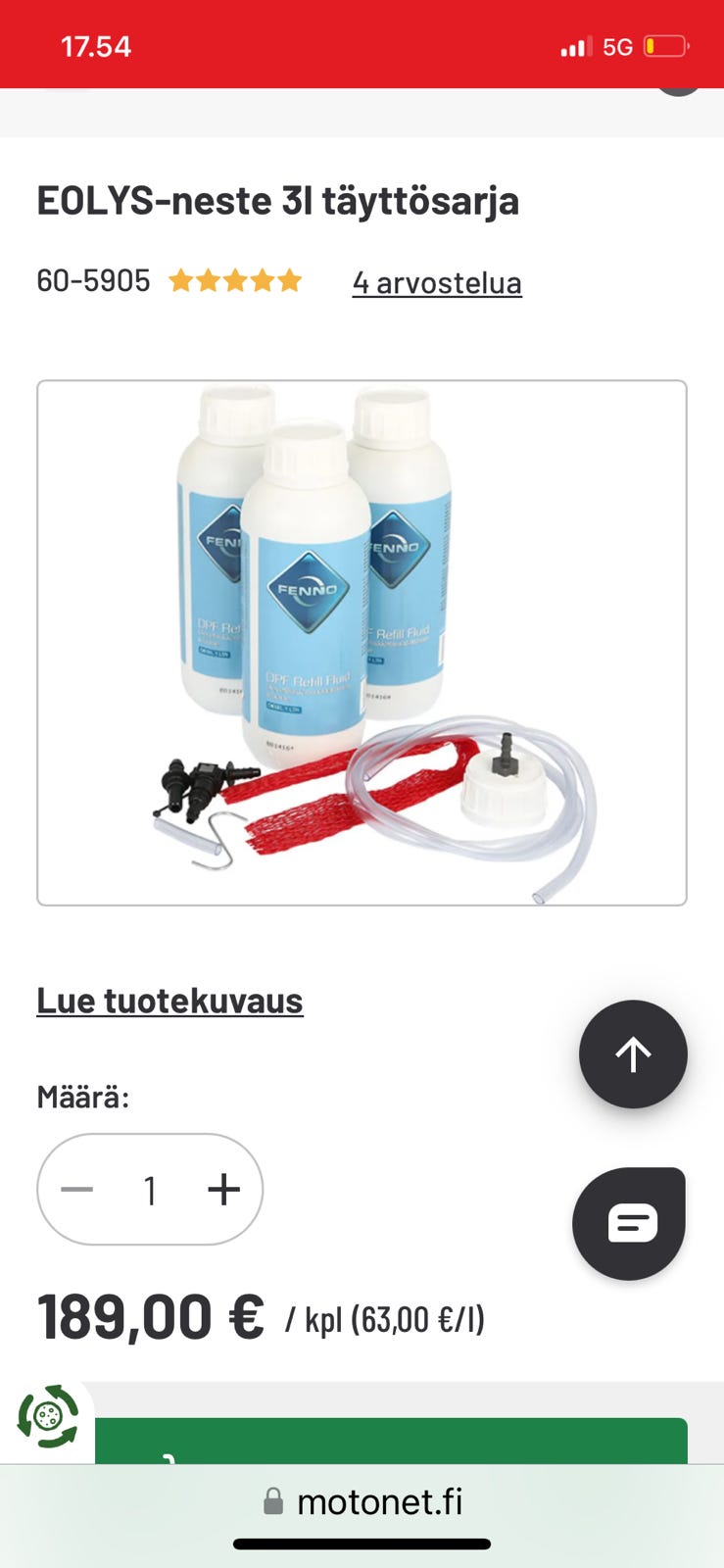Increase quantity with the plus button

pyautogui.click(x=223, y=1190)
